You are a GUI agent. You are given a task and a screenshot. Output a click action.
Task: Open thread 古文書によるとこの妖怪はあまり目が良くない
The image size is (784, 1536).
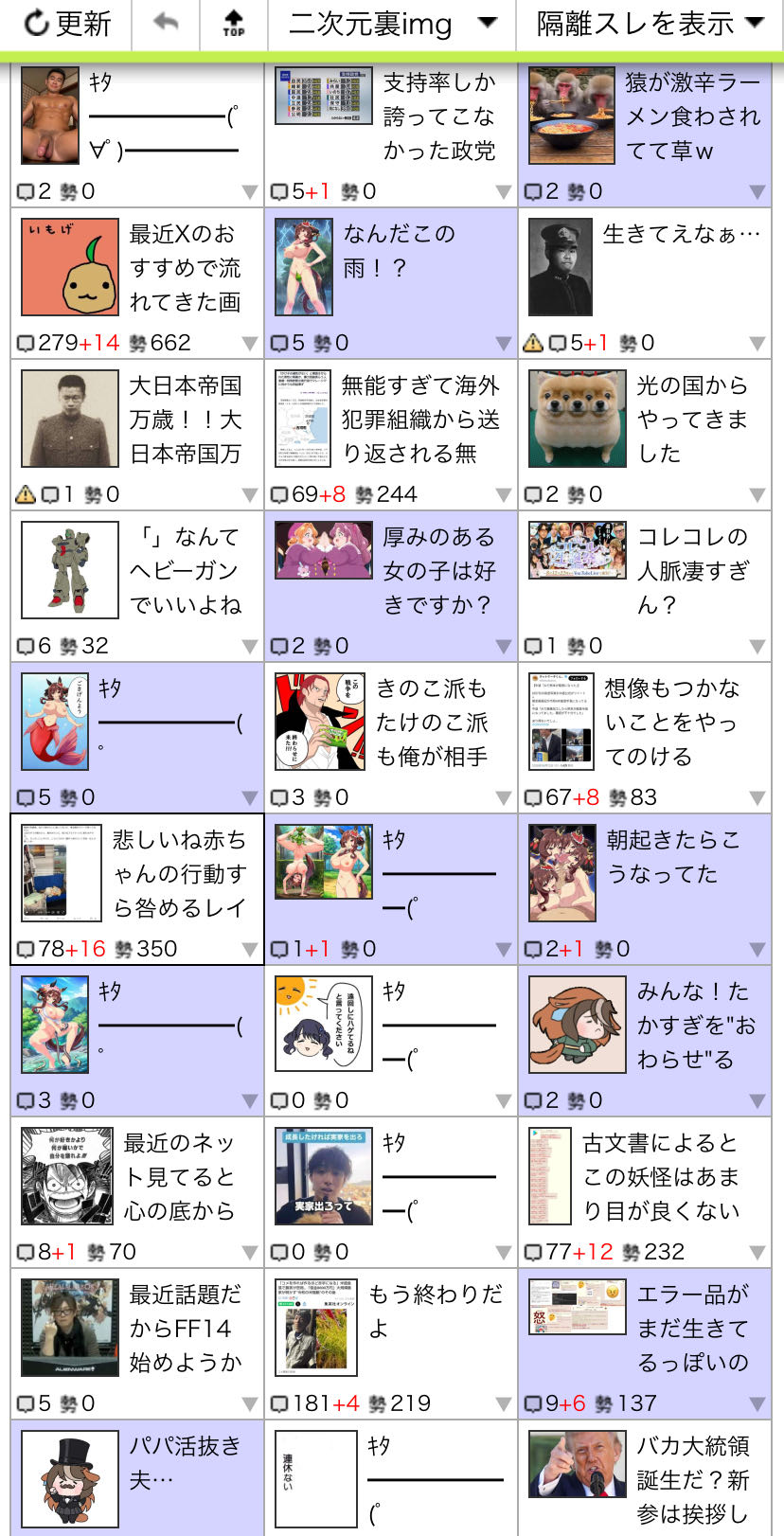[x=645, y=1193]
